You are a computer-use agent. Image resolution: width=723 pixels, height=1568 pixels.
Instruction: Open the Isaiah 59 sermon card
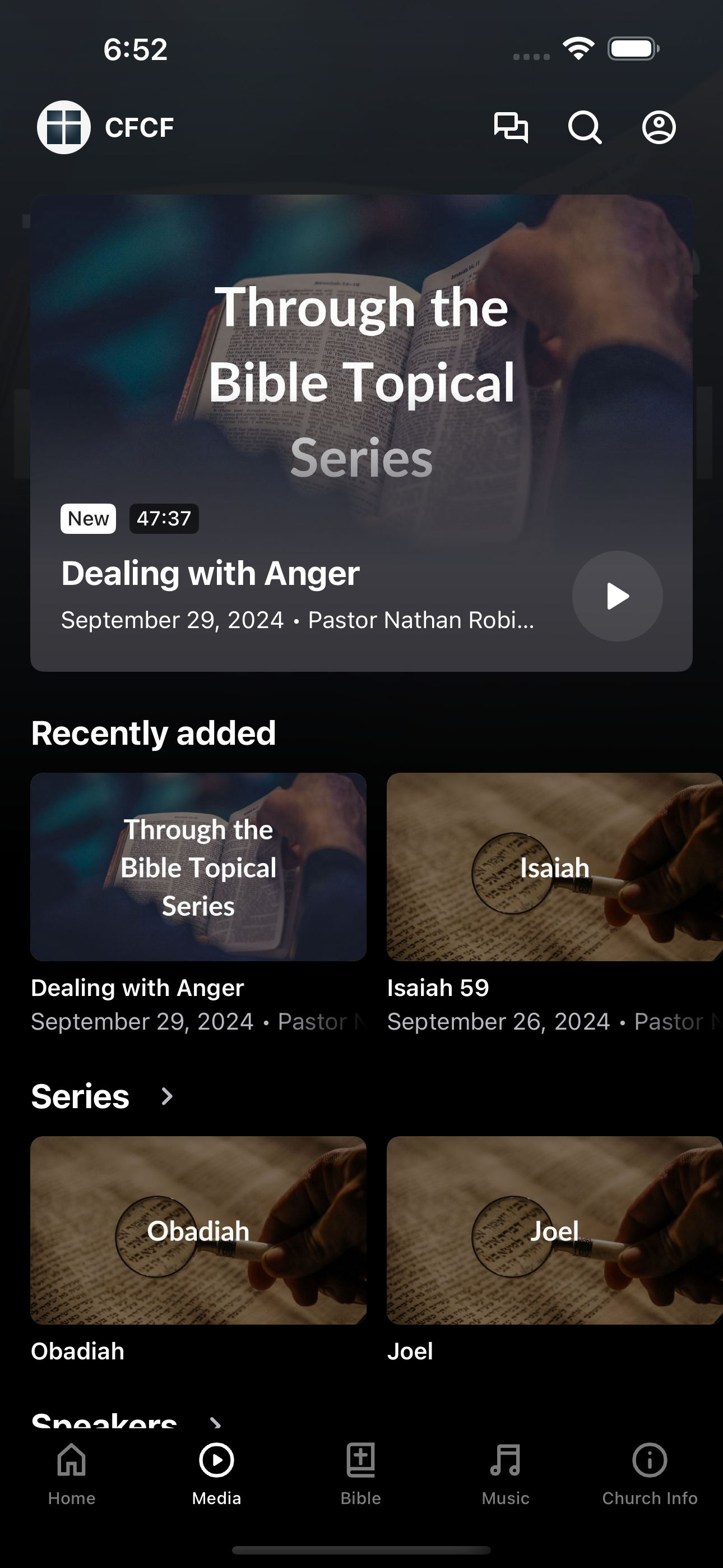point(554,903)
